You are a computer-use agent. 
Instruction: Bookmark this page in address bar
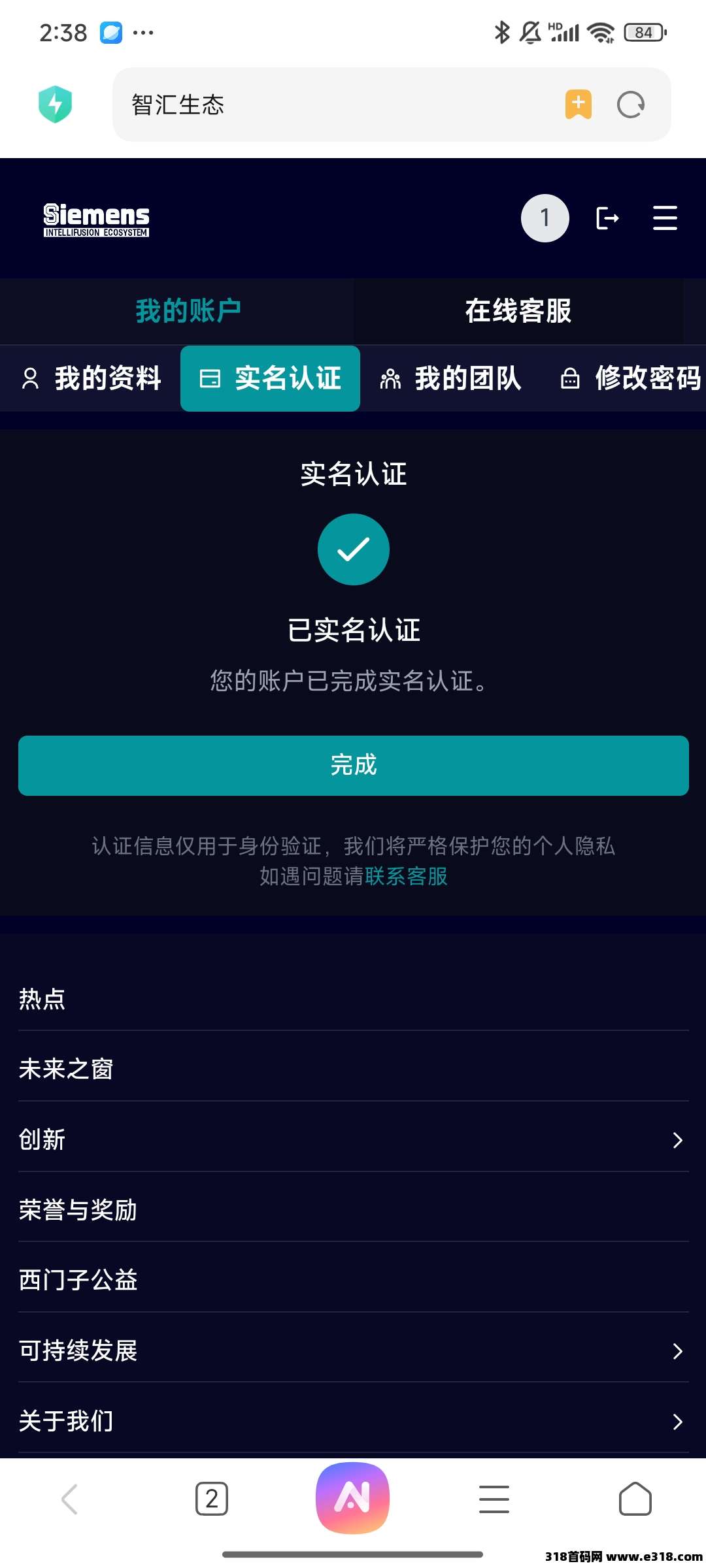[579, 105]
